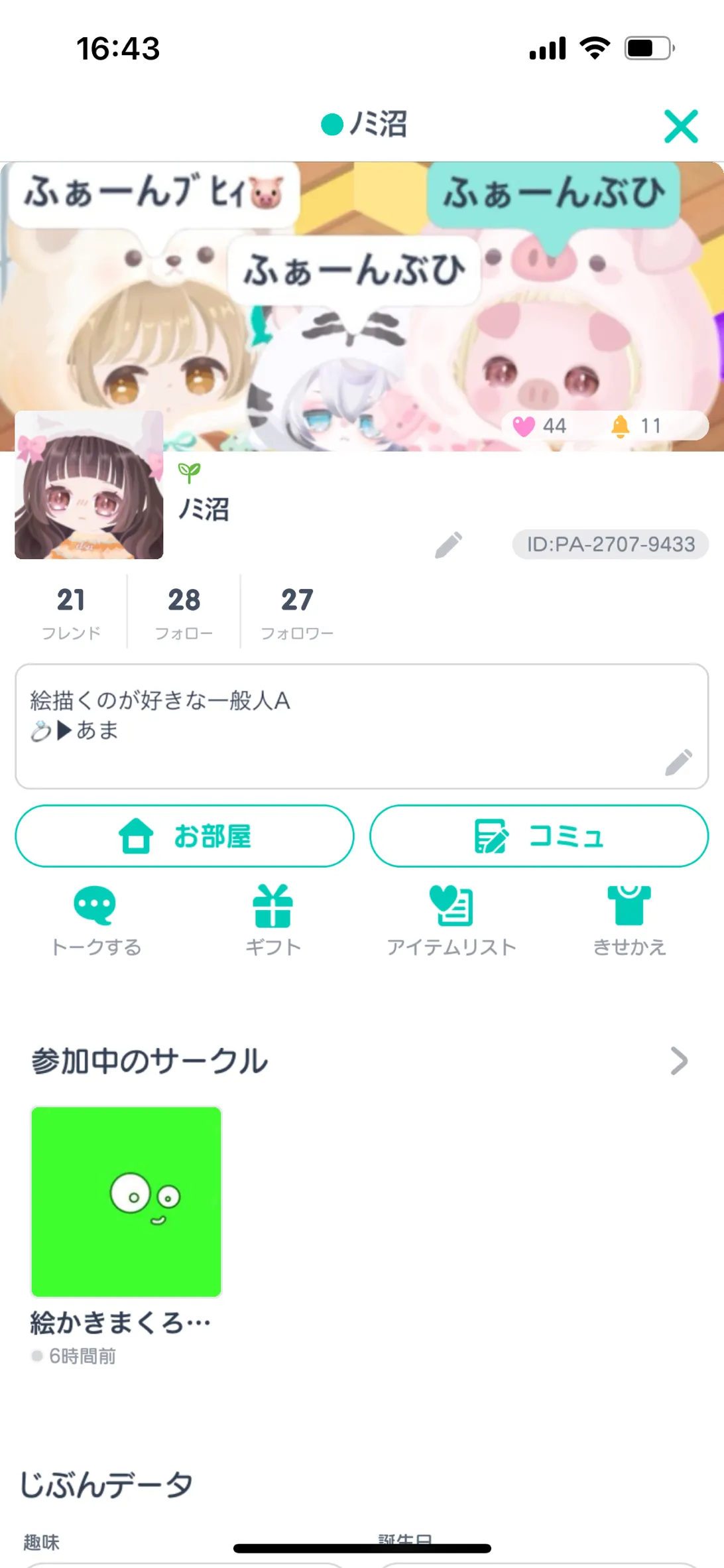This screenshot has width=724, height=1568.
Task: Edit the profile name with the pencil
Action: coord(449,545)
